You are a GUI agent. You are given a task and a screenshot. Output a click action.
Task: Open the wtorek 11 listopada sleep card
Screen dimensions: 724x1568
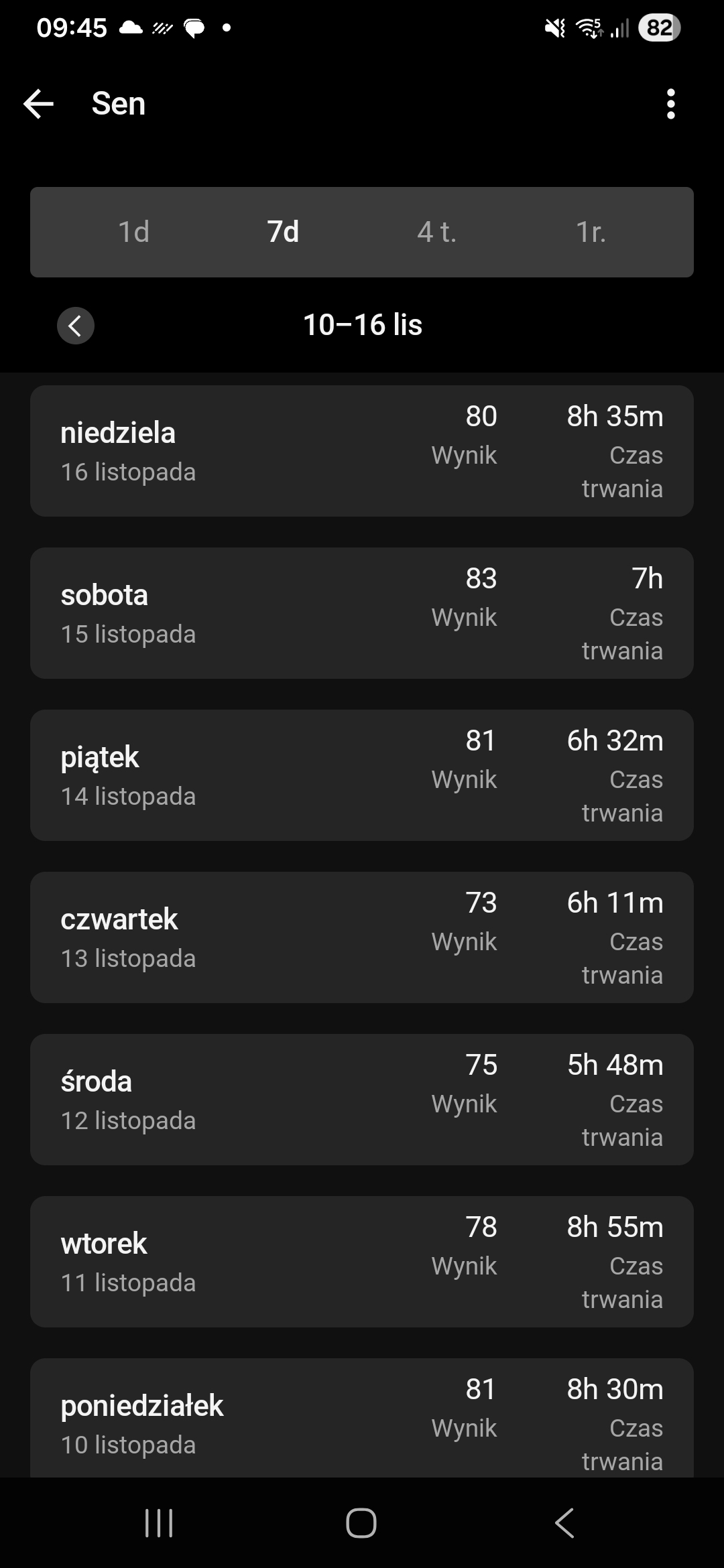coord(361,1261)
